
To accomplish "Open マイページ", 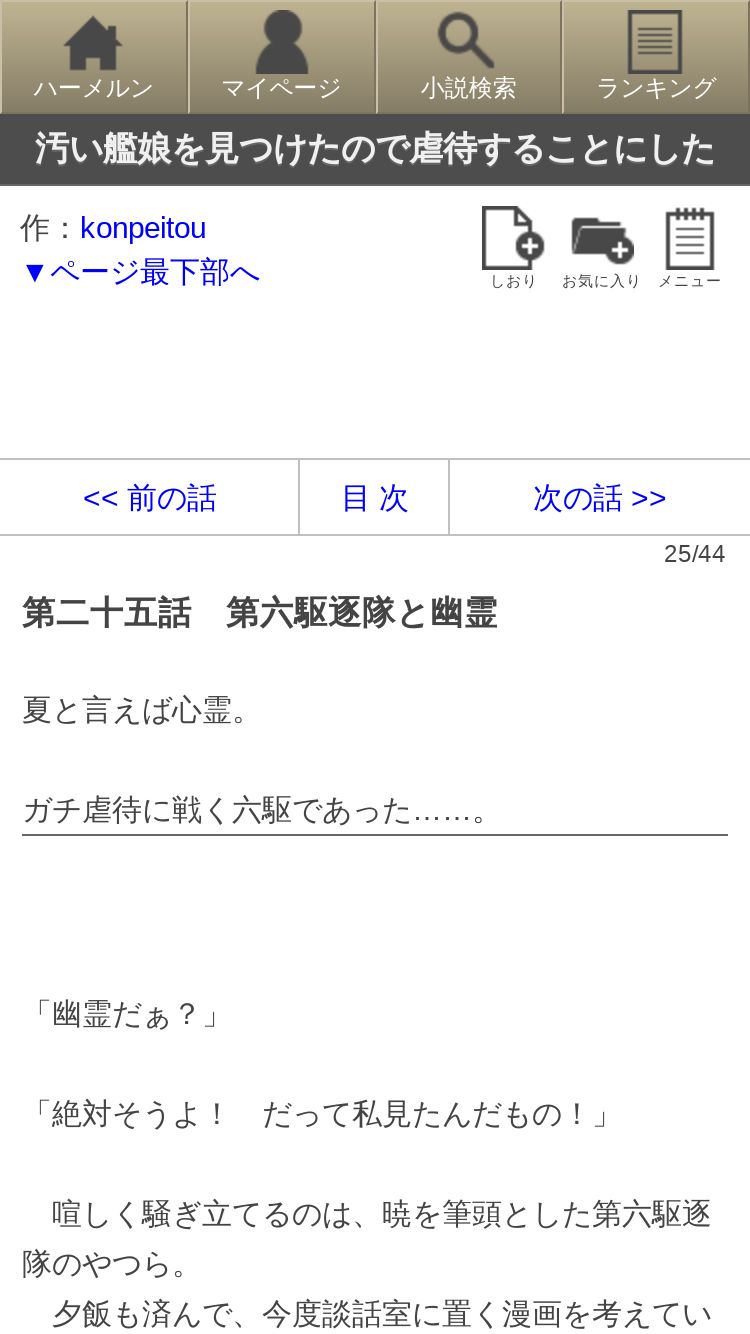I will 281,57.
